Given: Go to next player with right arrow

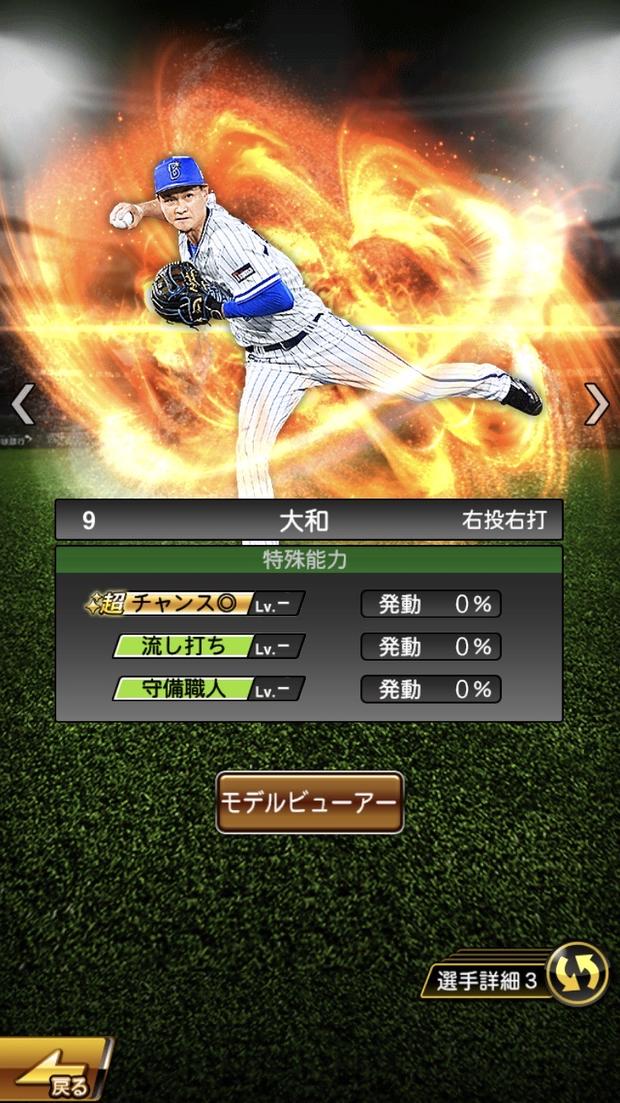Looking at the screenshot, I should (597, 404).
